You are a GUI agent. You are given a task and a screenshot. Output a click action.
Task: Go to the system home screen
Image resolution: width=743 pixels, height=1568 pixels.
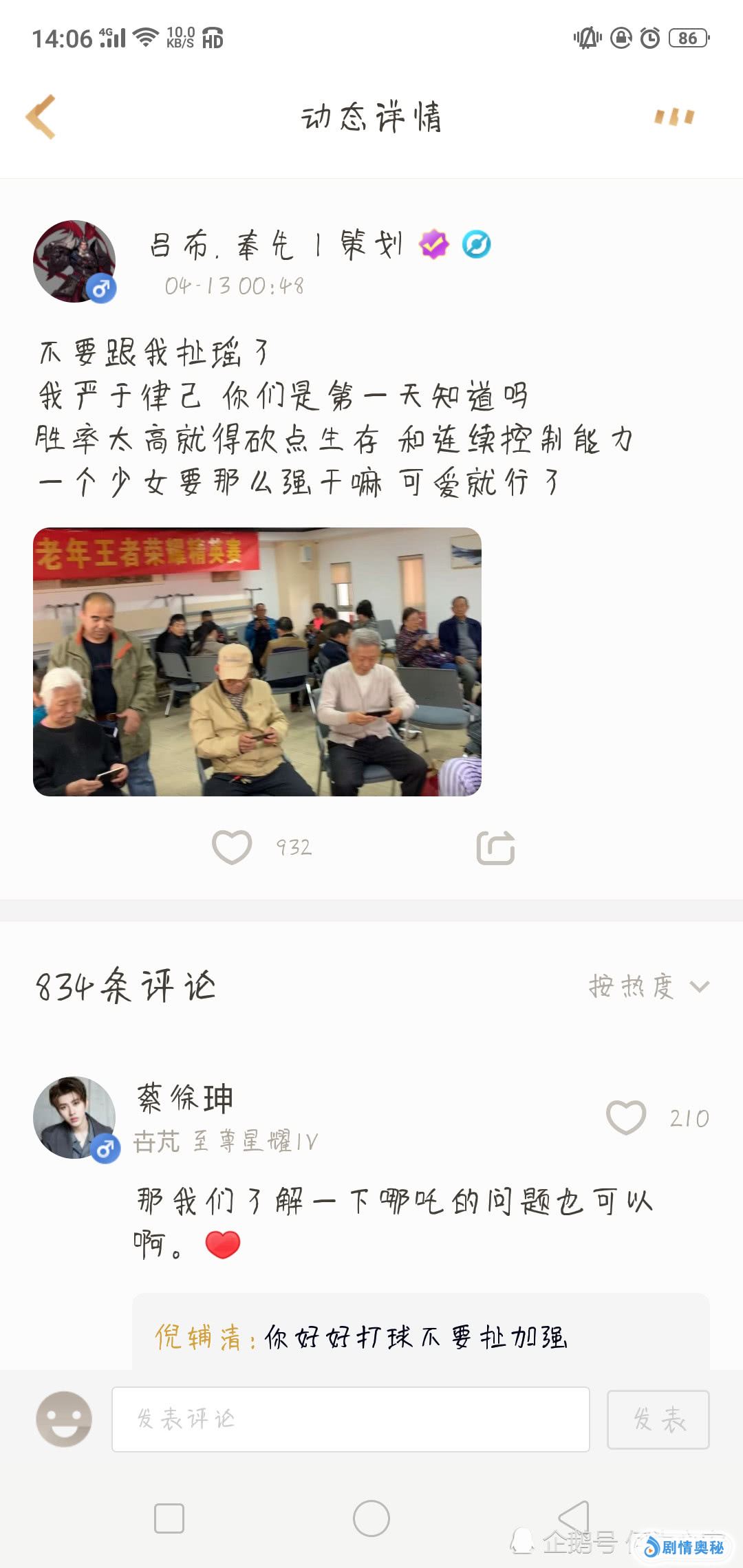pyautogui.click(x=371, y=1518)
